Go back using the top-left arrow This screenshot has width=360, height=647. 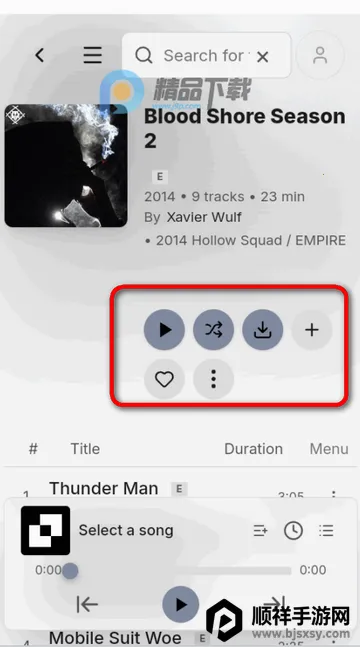pyautogui.click(x=40, y=55)
